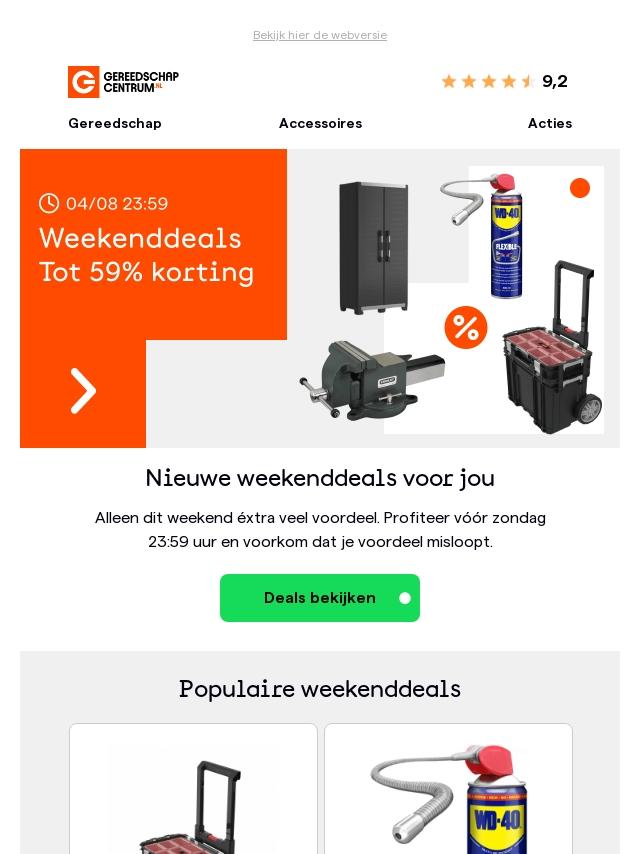Tap the Deals bekijken button

click(320, 598)
